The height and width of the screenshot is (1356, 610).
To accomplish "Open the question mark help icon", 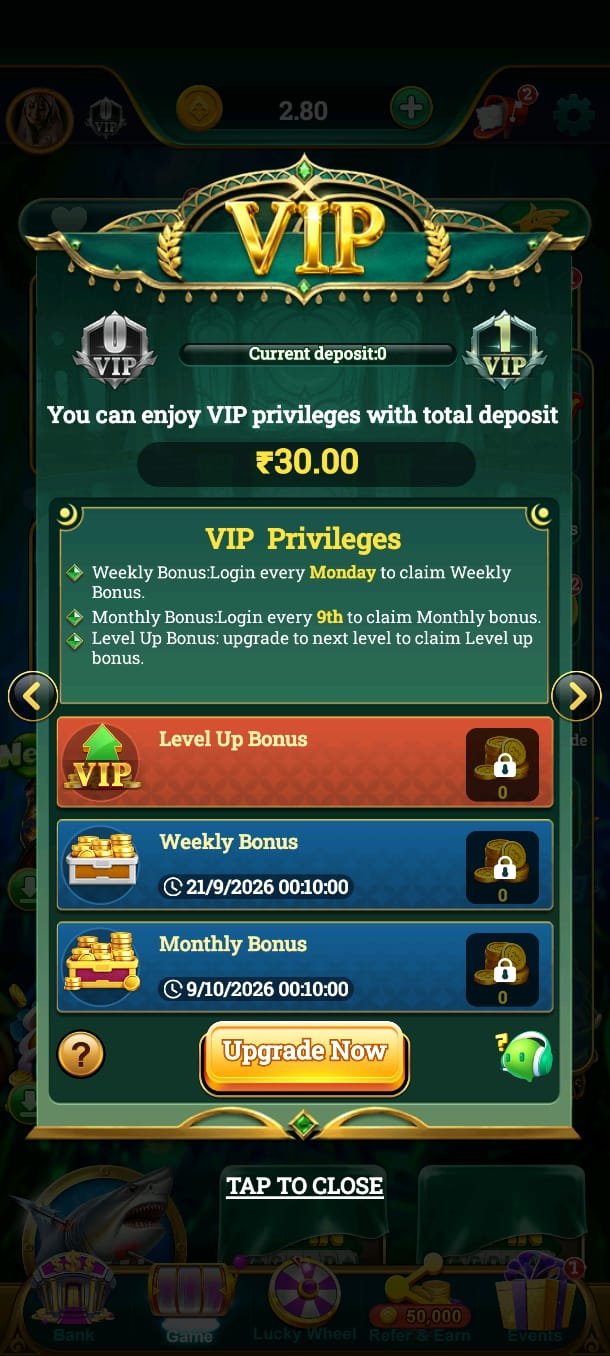I will tap(81, 1054).
